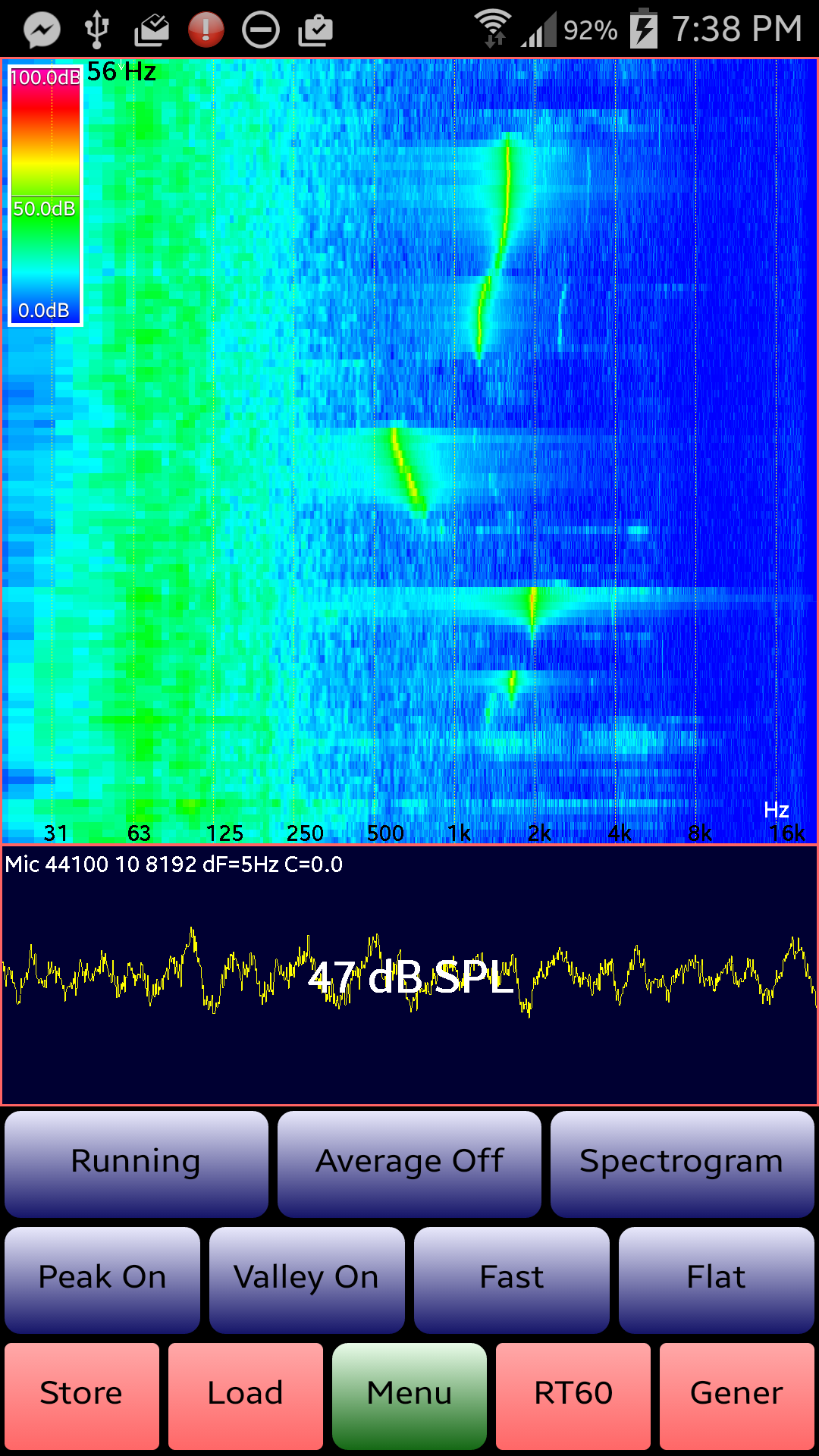819x1456 pixels.
Task: Toggle the Peak On button
Action: [102, 1279]
